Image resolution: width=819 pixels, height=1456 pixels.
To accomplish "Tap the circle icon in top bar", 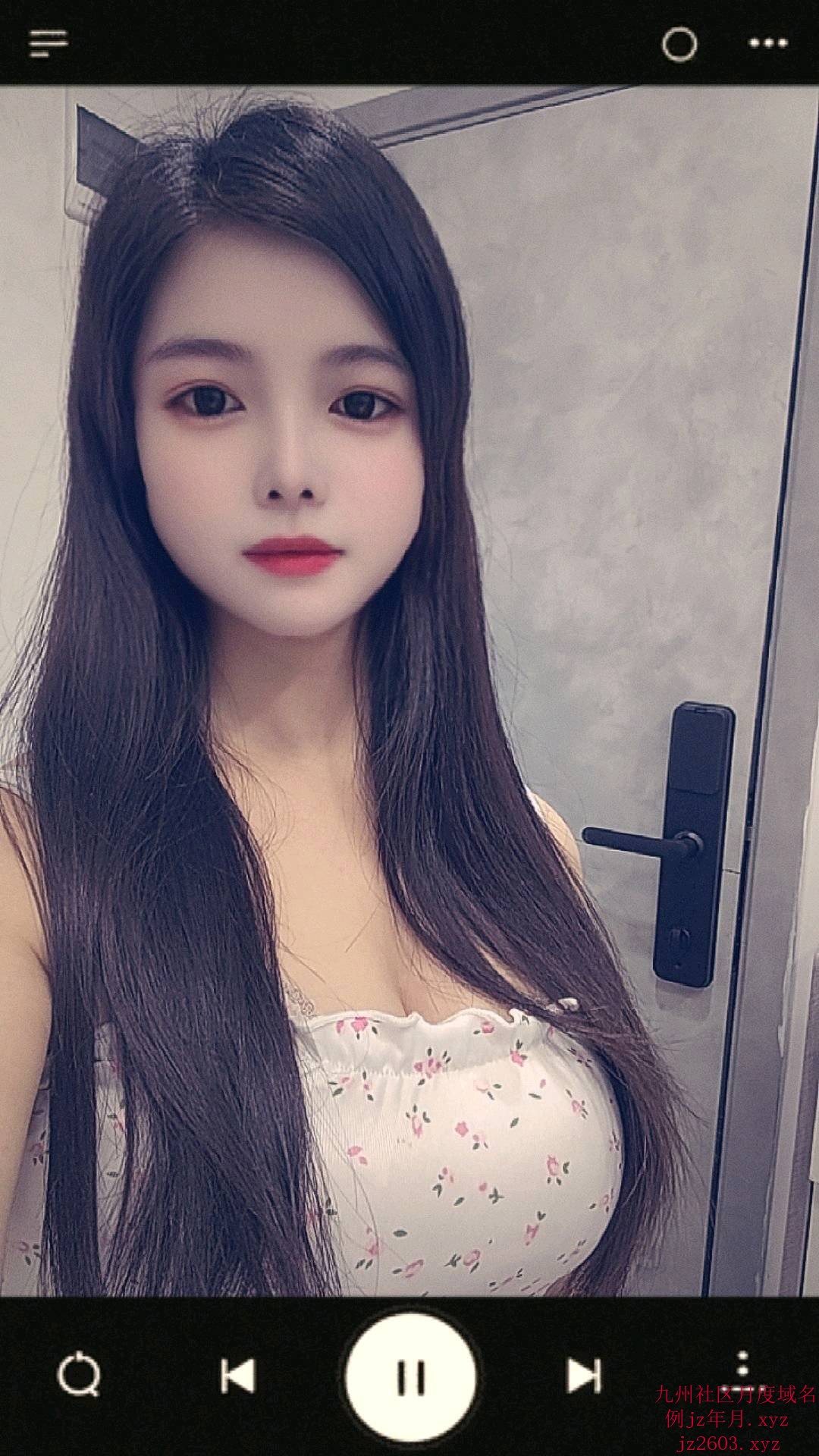I will pos(679,45).
